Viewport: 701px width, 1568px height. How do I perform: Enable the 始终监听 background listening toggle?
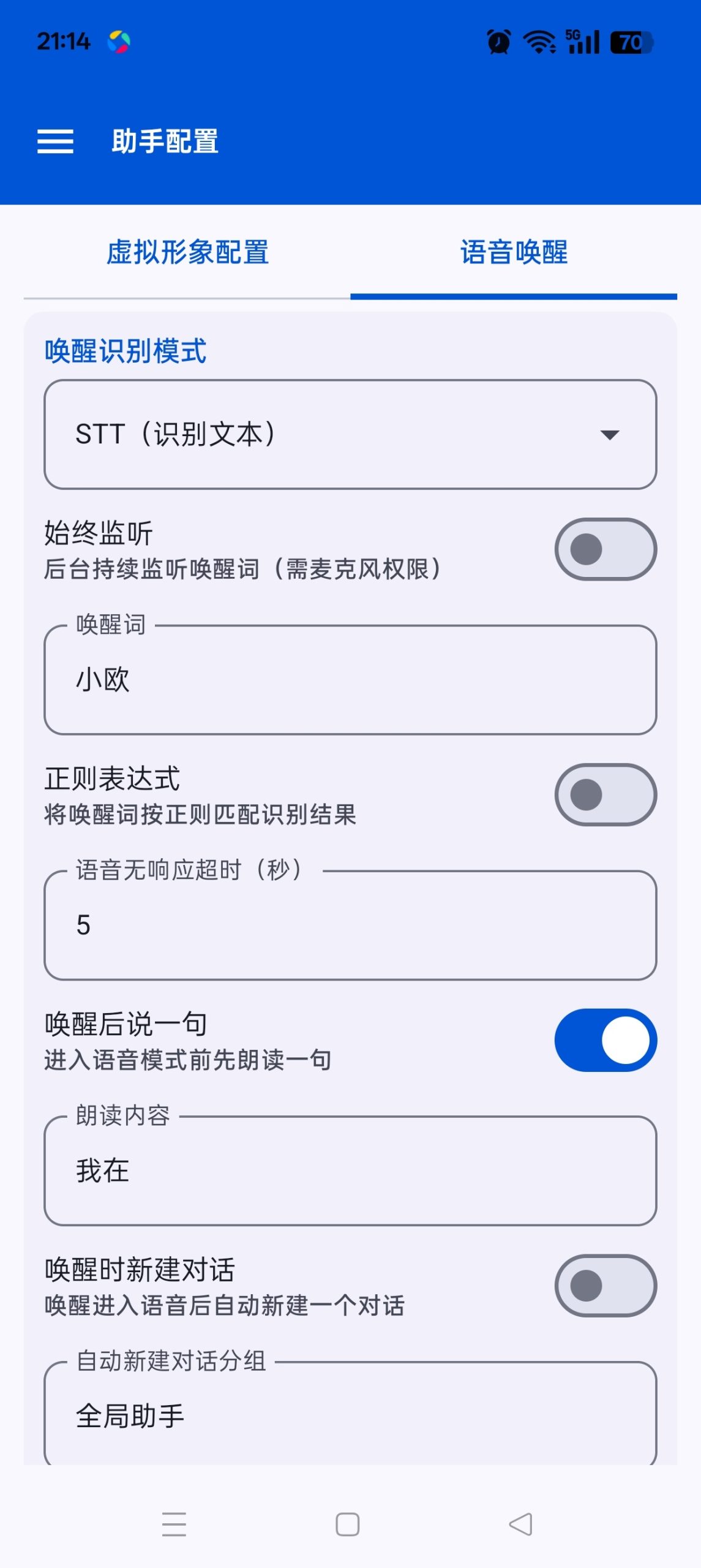pos(604,549)
